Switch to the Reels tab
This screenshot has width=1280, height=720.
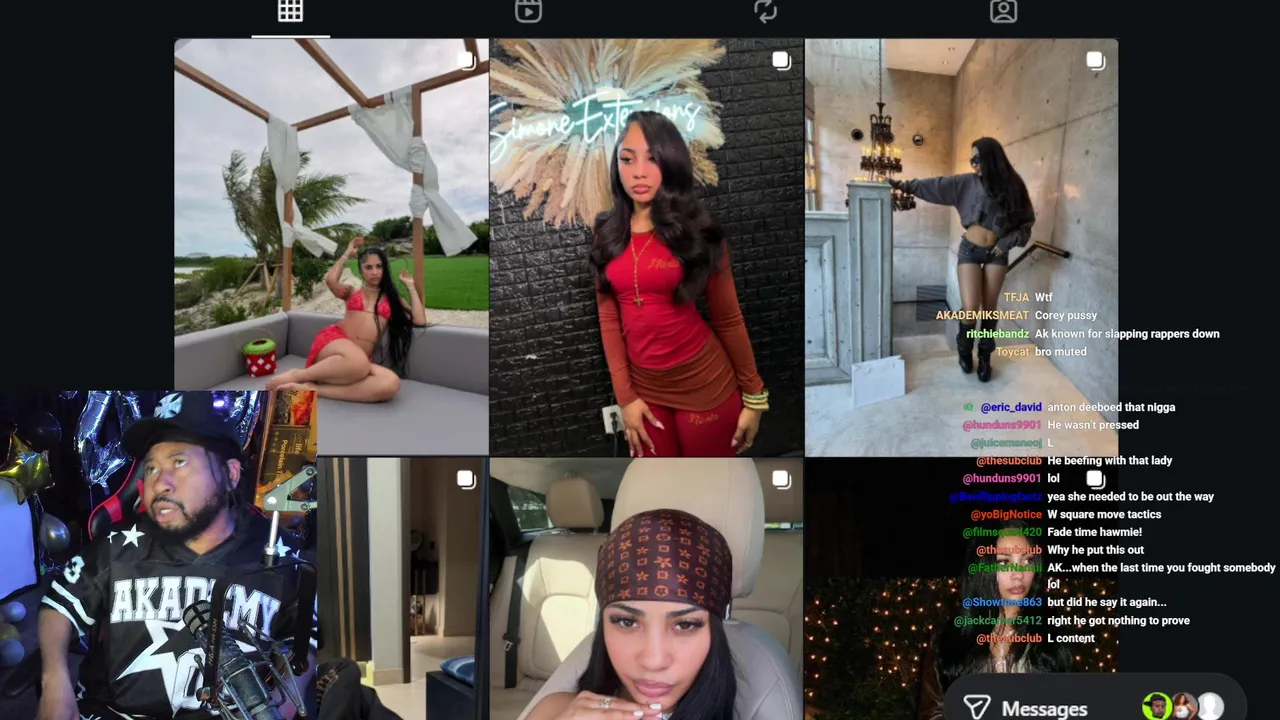click(528, 11)
